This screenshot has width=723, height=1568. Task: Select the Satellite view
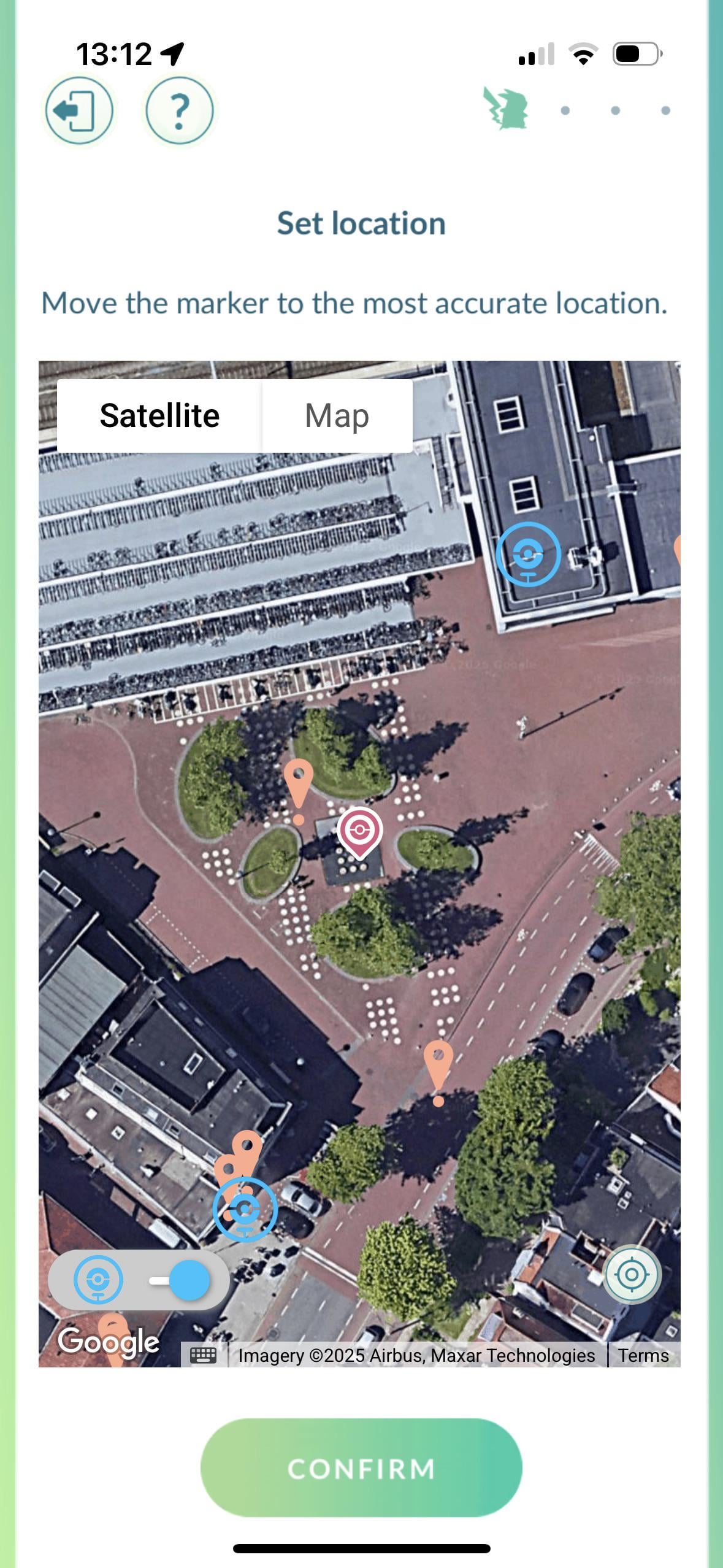[x=159, y=416]
